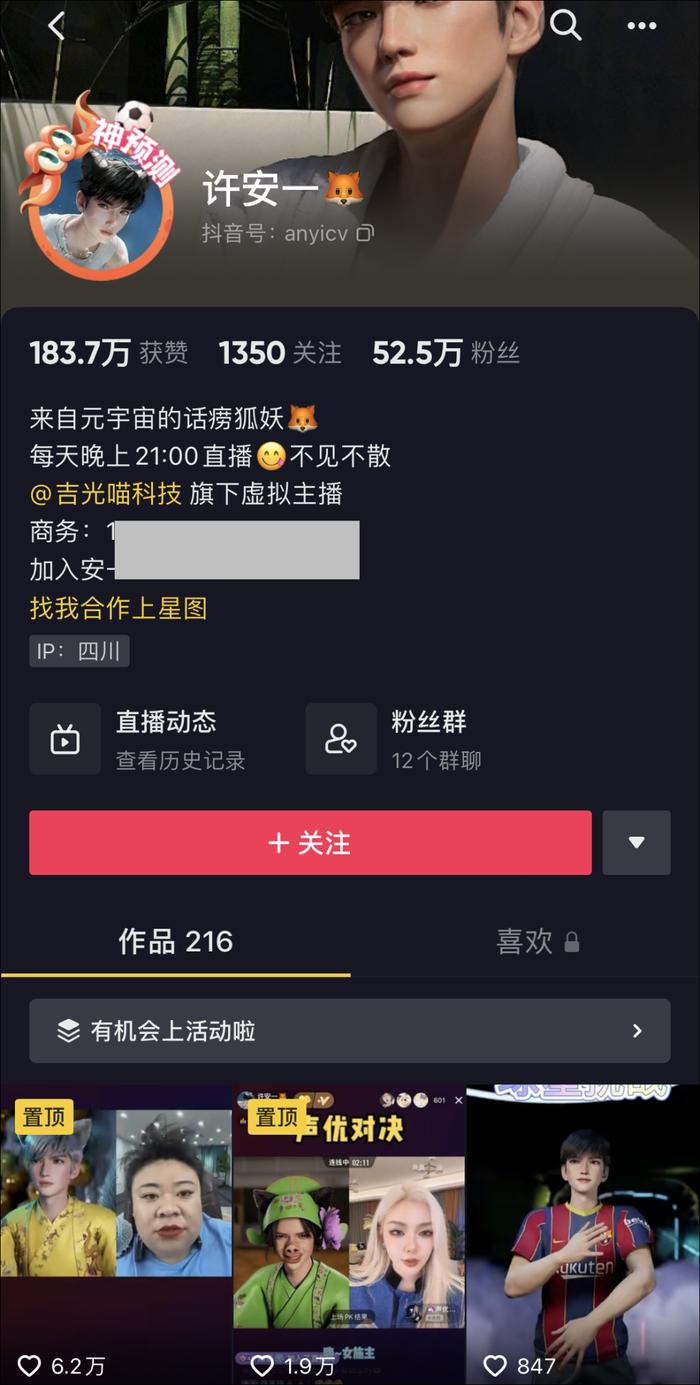700x1385 pixels.
Task: Expand the dropdown arrow beside 关注
Action: pos(637,843)
